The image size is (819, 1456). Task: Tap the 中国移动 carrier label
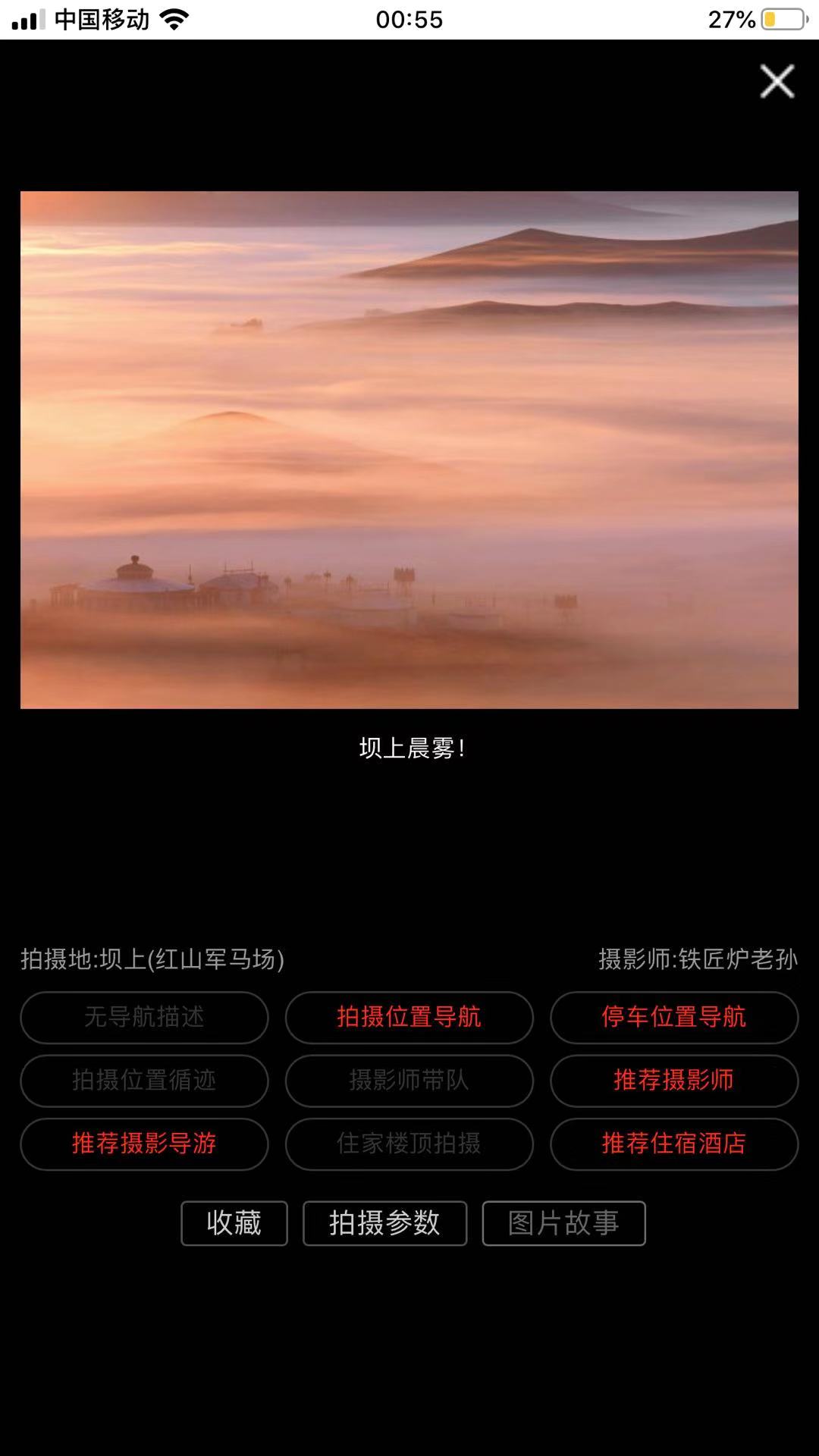click(x=102, y=20)
